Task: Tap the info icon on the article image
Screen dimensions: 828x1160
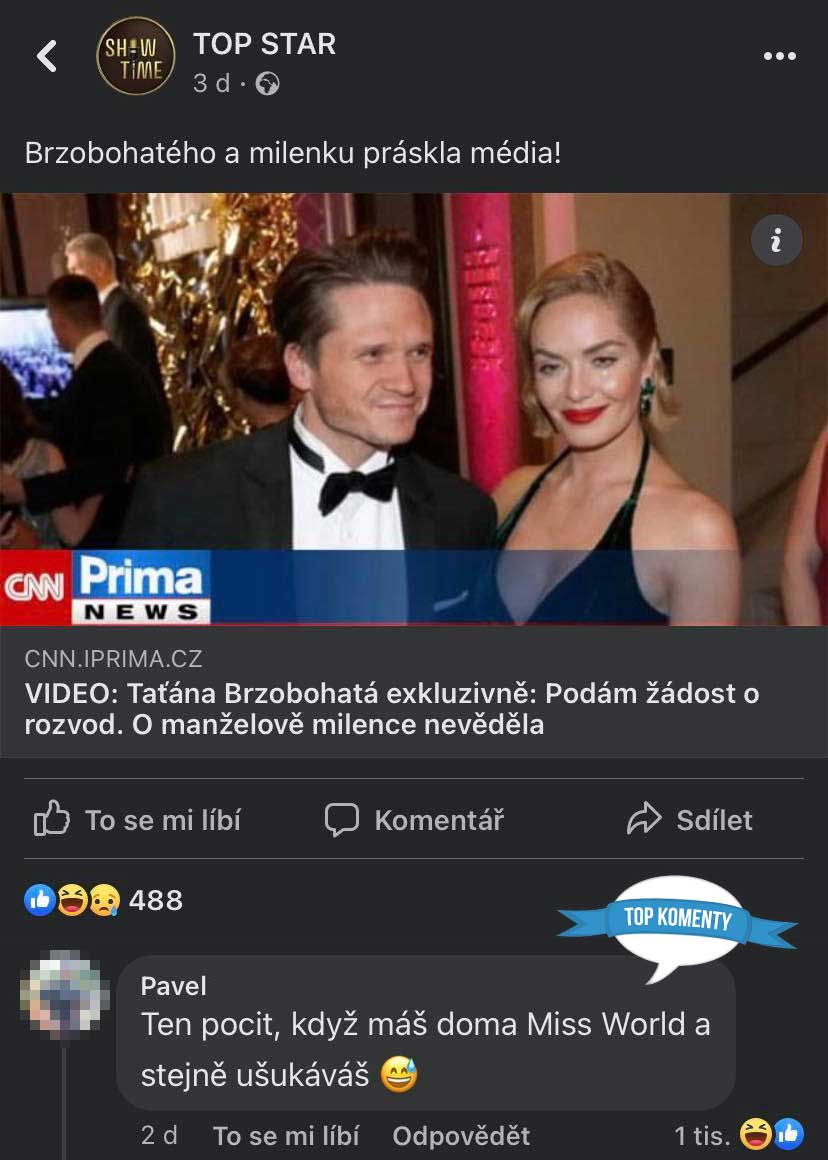Action: (776, 240)
